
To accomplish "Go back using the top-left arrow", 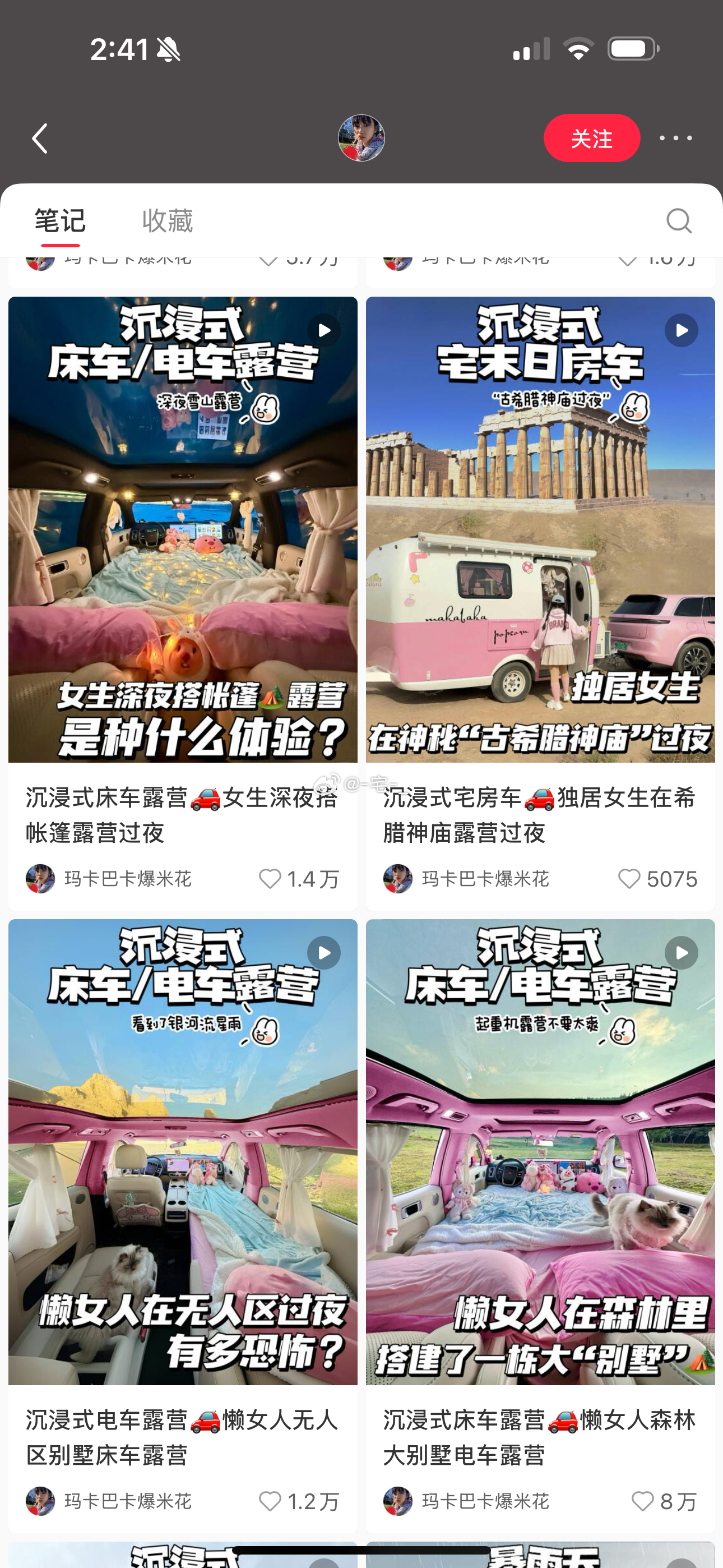I will tap(40, 139).
